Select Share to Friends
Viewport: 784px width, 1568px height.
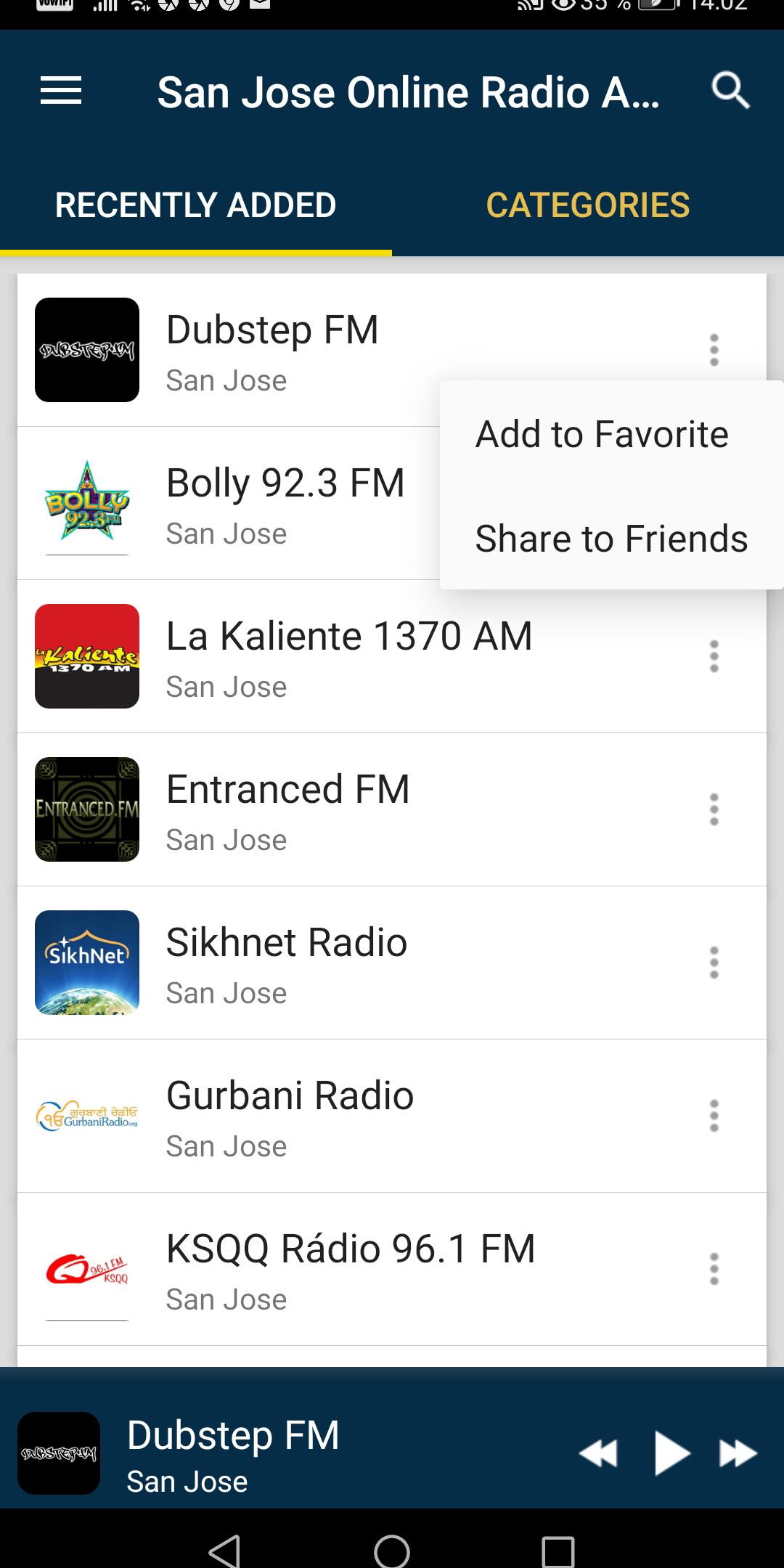coord(610,537)
